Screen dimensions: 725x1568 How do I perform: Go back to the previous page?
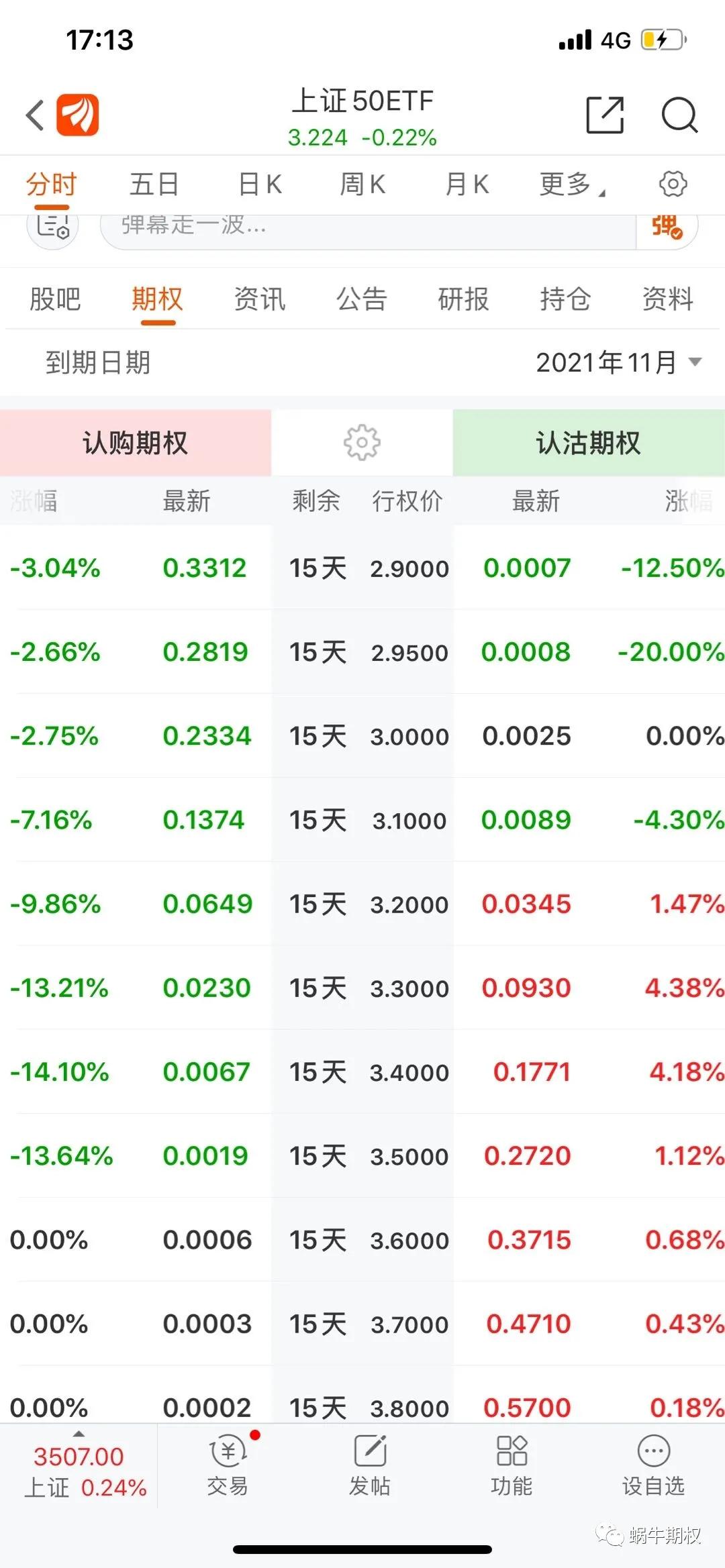click(x=35, y=115)
